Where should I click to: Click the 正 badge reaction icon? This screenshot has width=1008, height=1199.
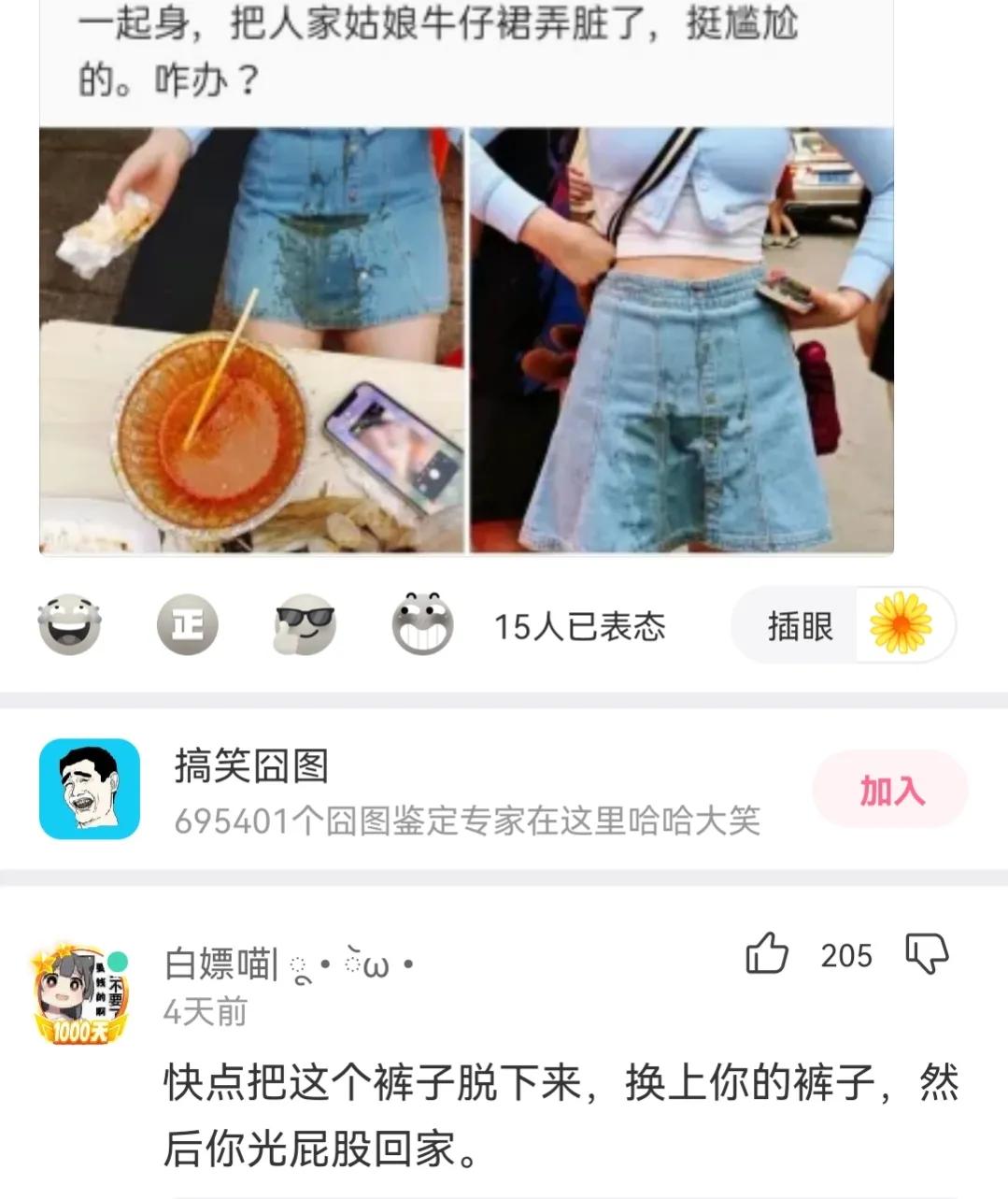click(187, 625)
